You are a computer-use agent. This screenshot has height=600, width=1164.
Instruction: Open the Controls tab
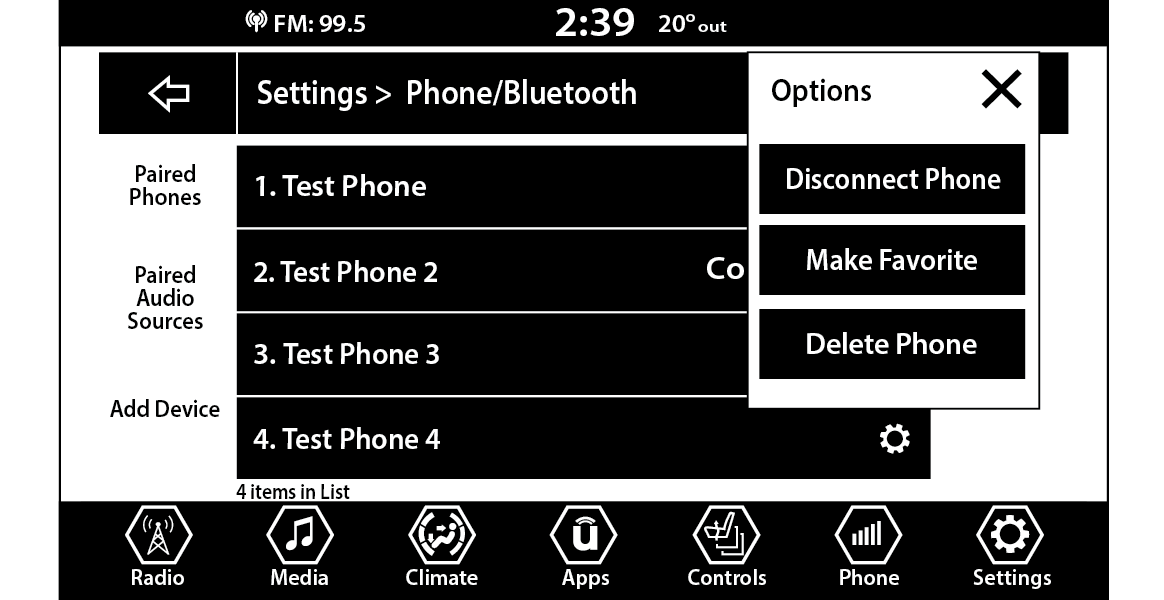pos(727,547)
